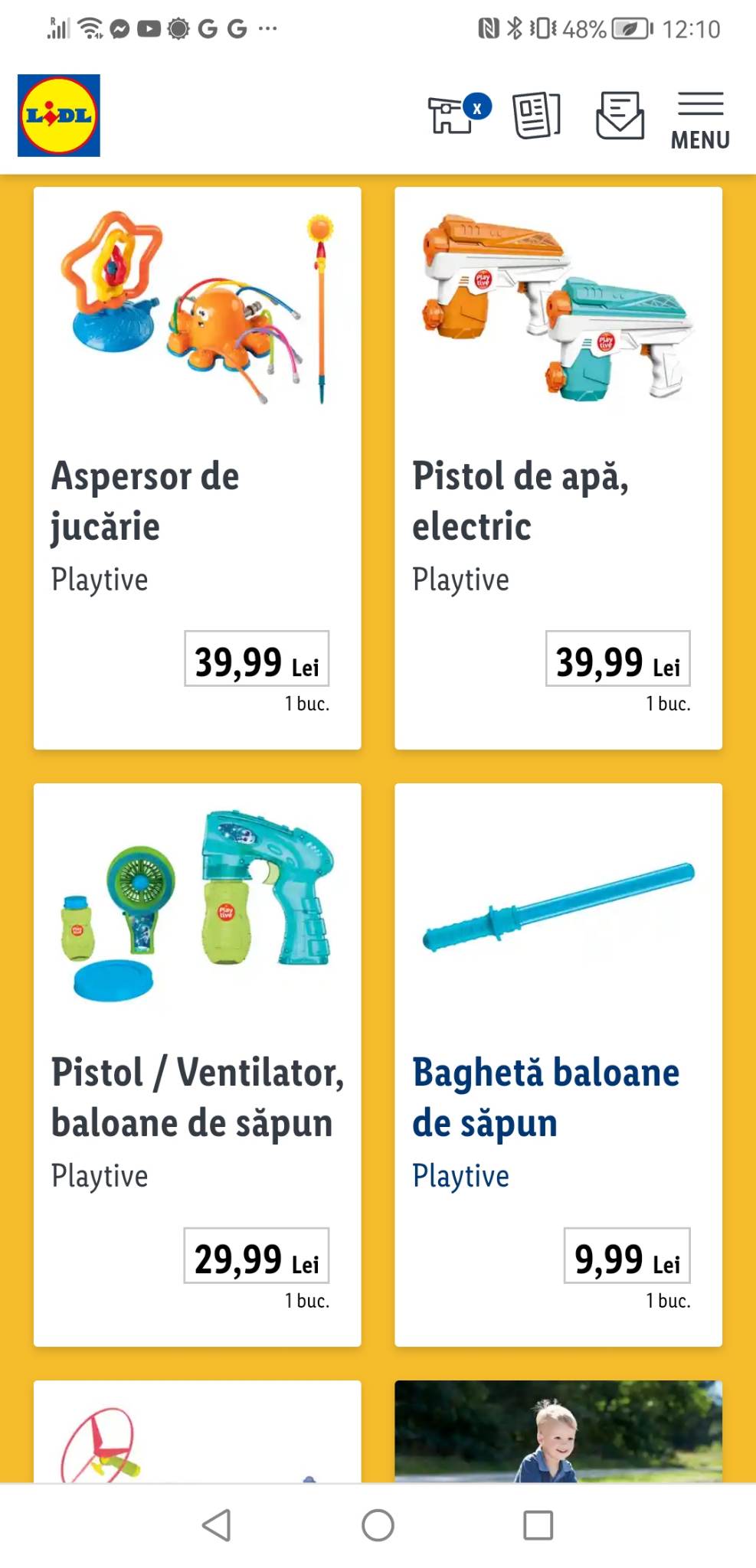Go back using the system back button
This screenshot has width=756, height=1568.
pyautogui.click(x=217, y=1525)
